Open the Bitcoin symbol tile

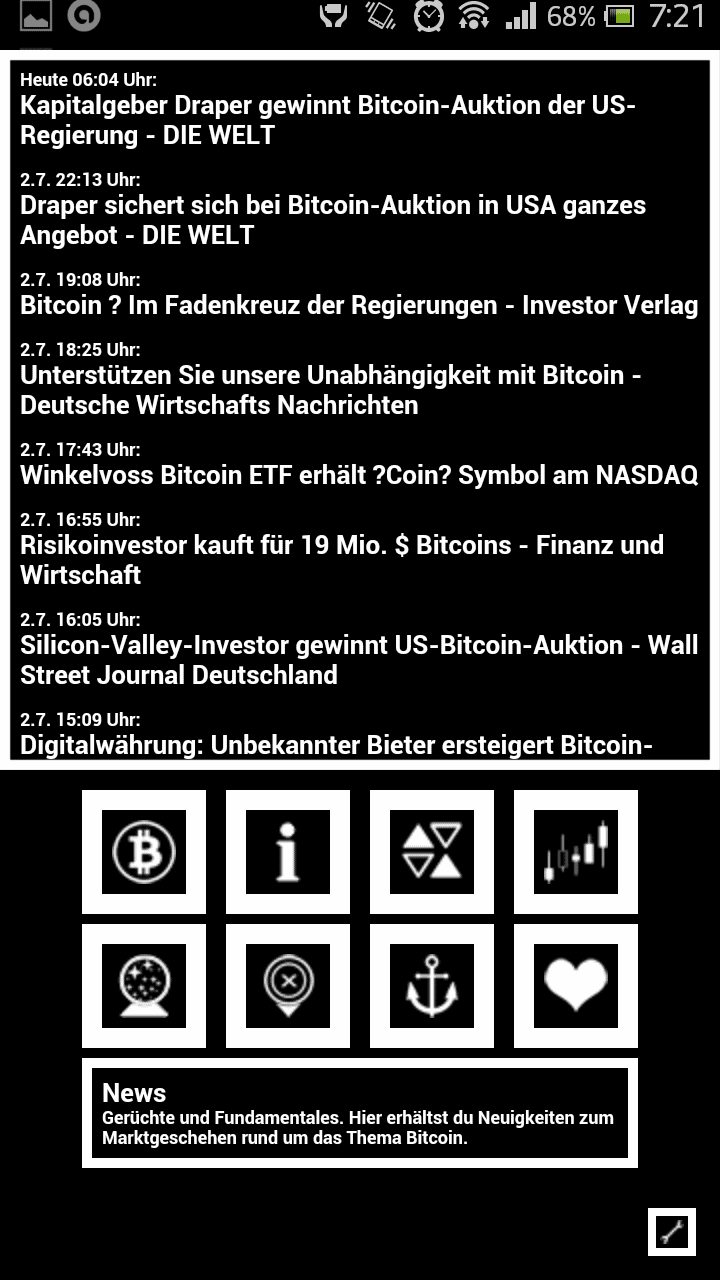(x=144, y=852)
